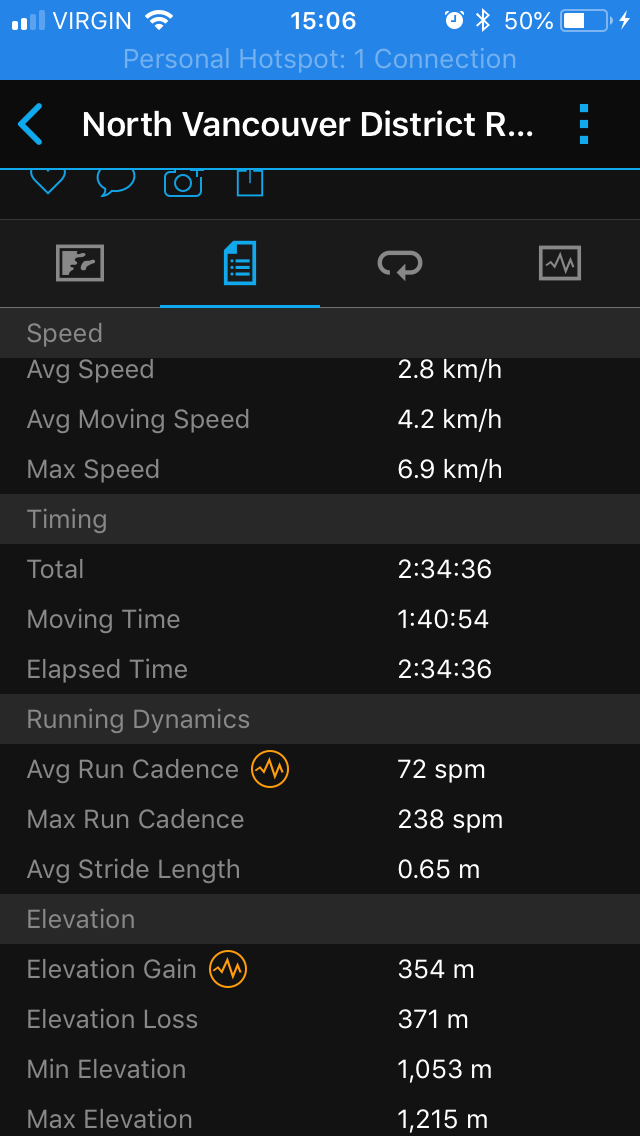Open the charts tab
The image size is (640, 1136).
coord(560,263)
